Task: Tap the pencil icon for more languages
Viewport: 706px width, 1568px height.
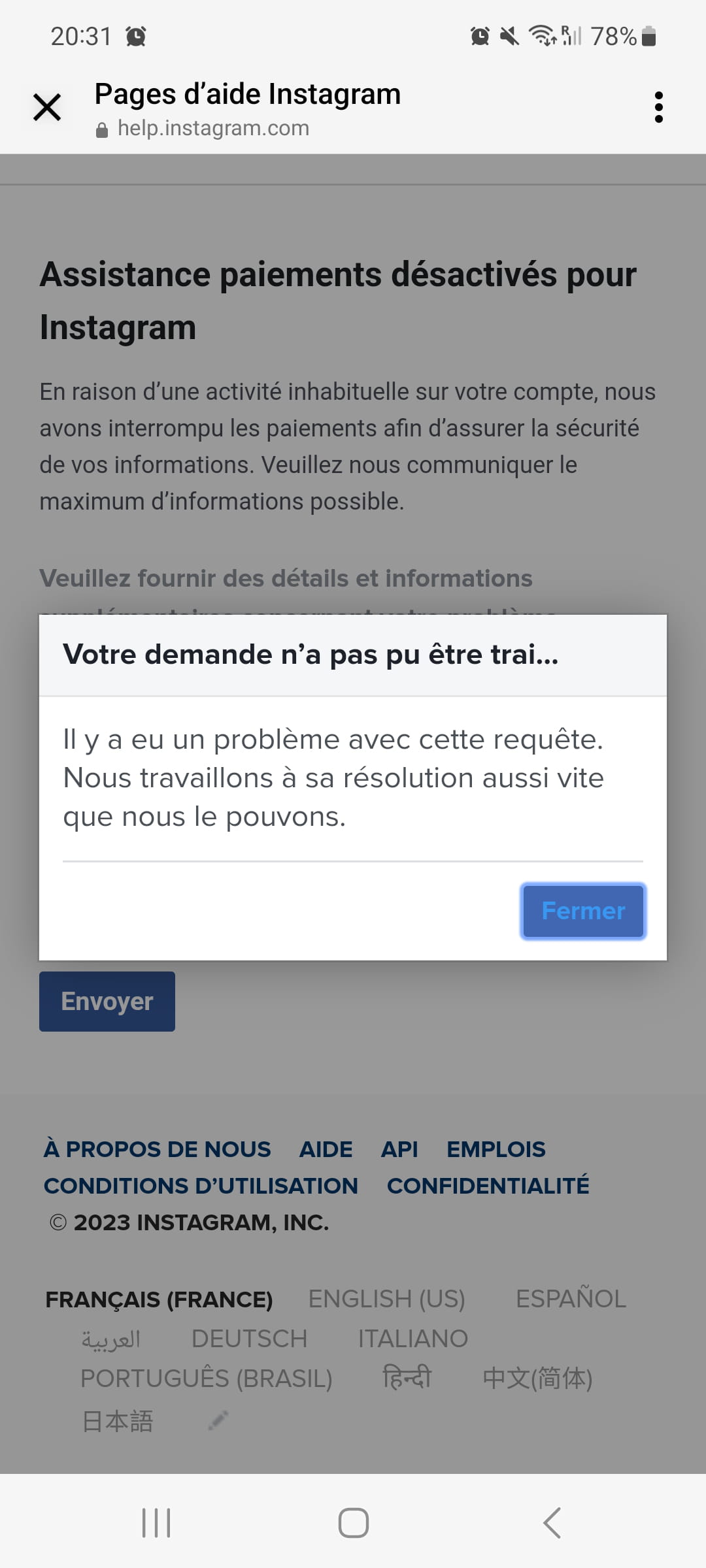Action: 218,1420
